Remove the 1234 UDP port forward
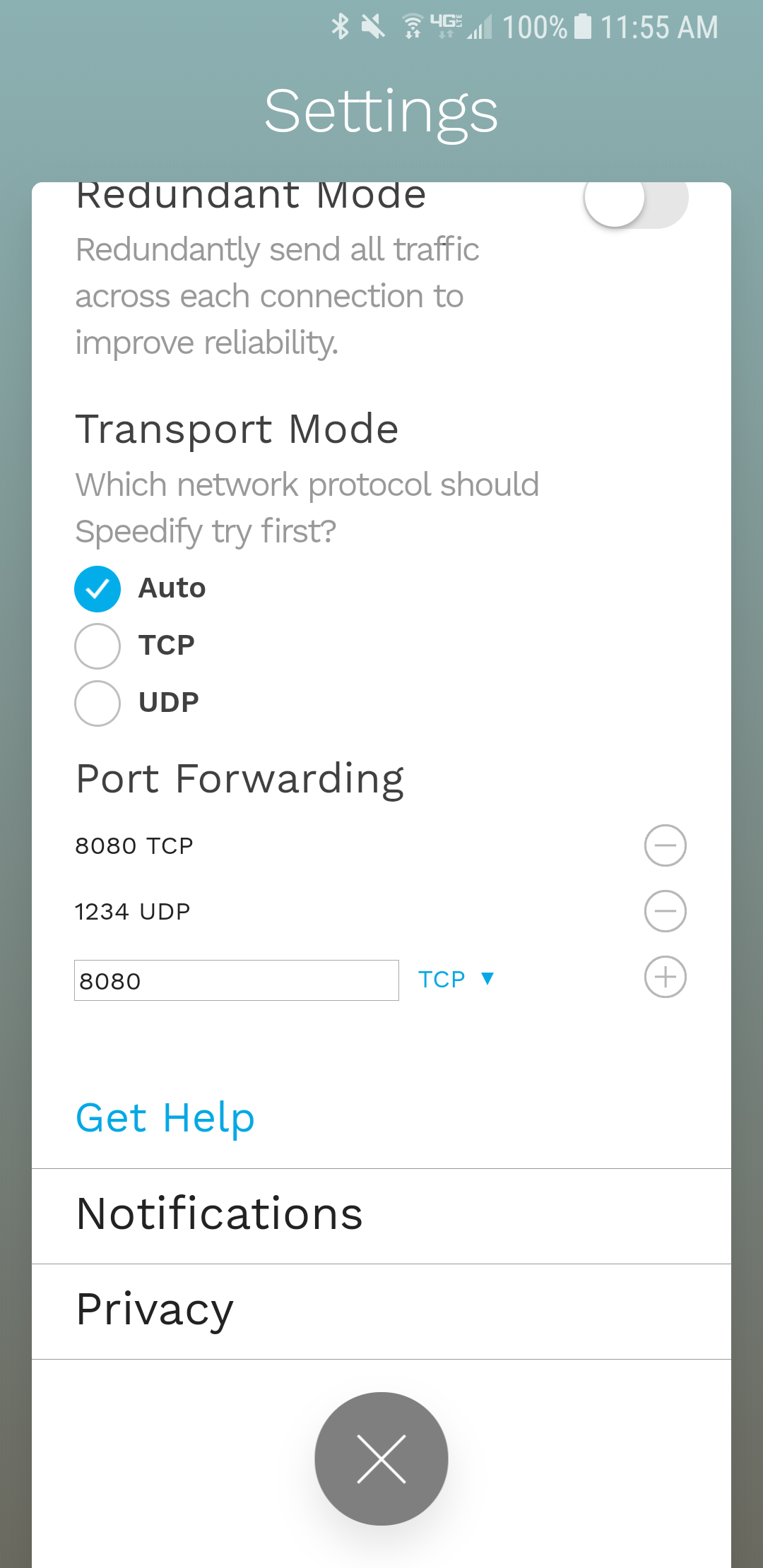763x1568 pixels. [x=666, y=911]
